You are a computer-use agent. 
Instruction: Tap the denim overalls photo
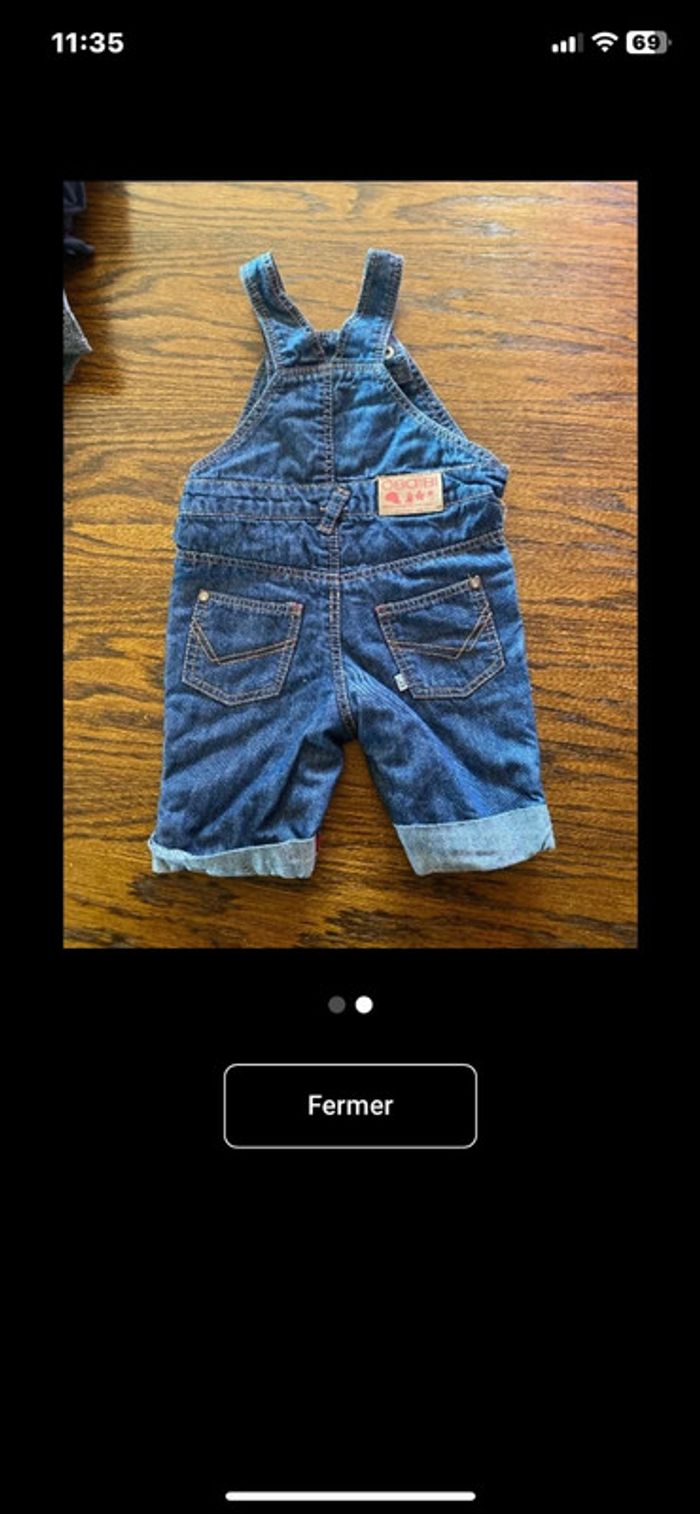tap(350, 564)
